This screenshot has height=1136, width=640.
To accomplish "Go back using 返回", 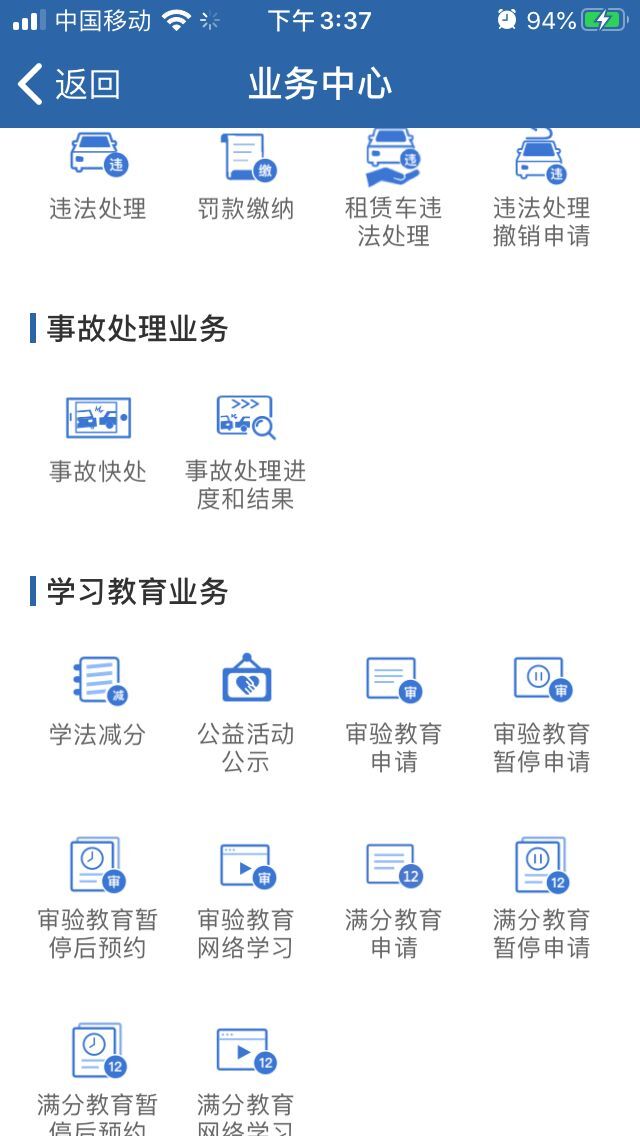I will tap(68, 84).
